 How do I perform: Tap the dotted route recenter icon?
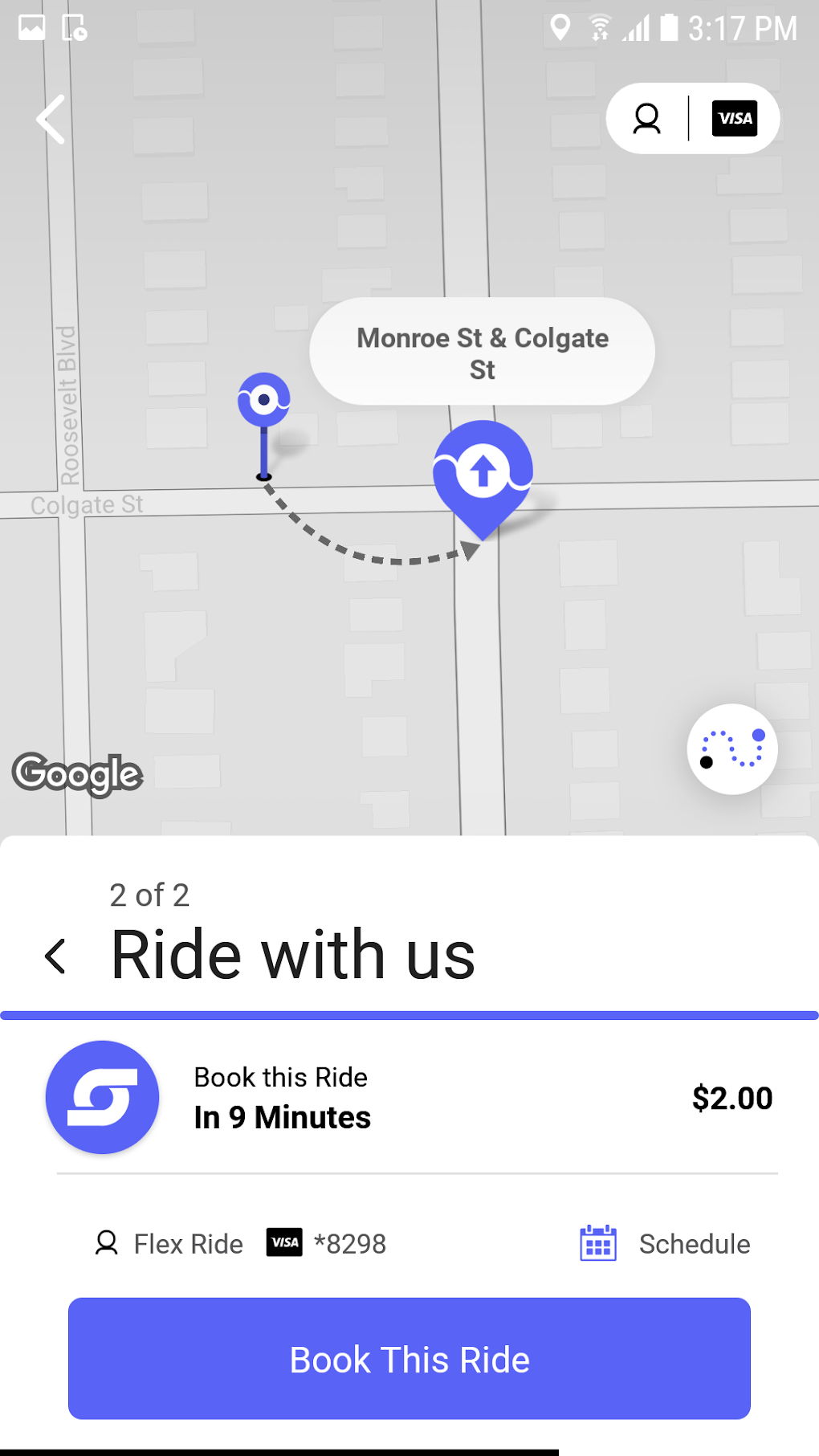tap(731, 748)
